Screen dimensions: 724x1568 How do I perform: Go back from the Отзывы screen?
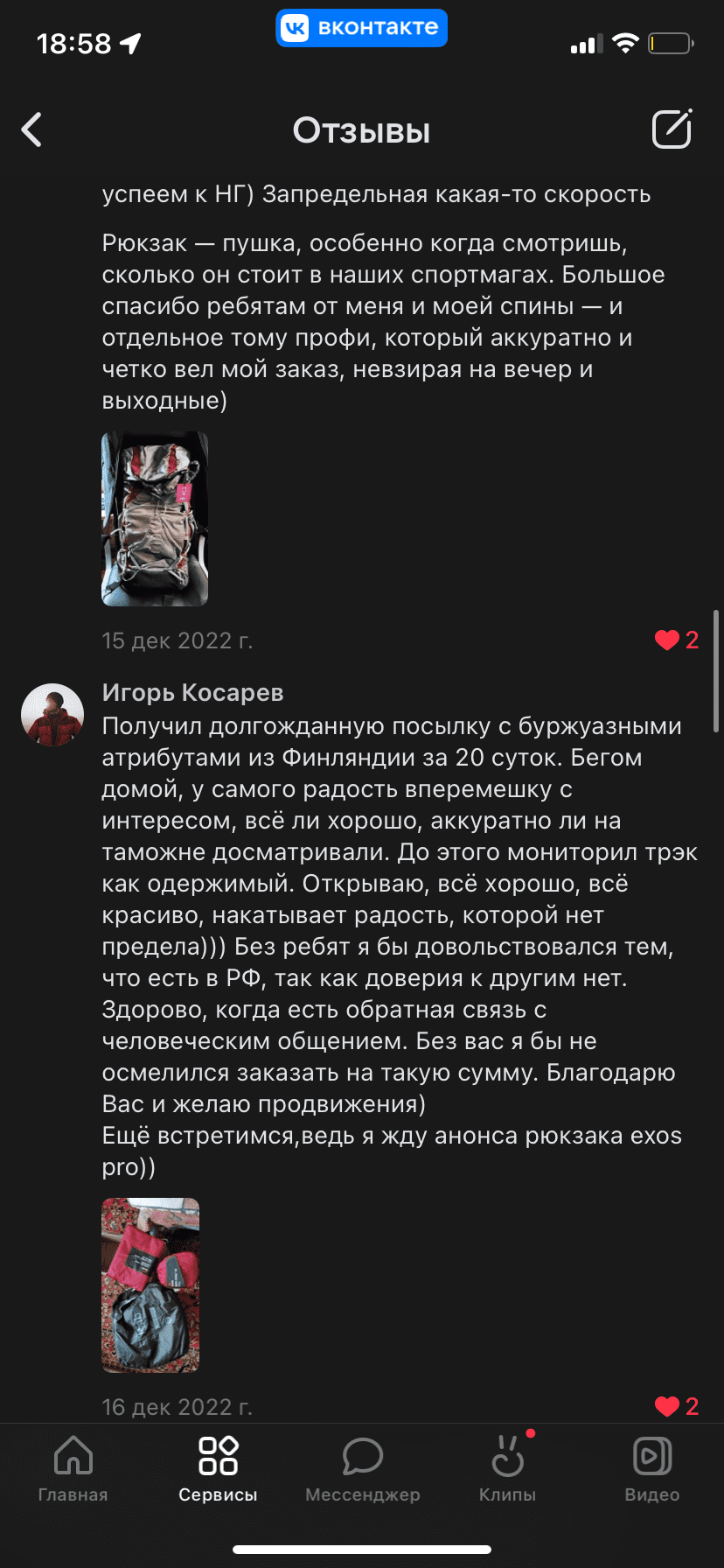tap(32, 130)
